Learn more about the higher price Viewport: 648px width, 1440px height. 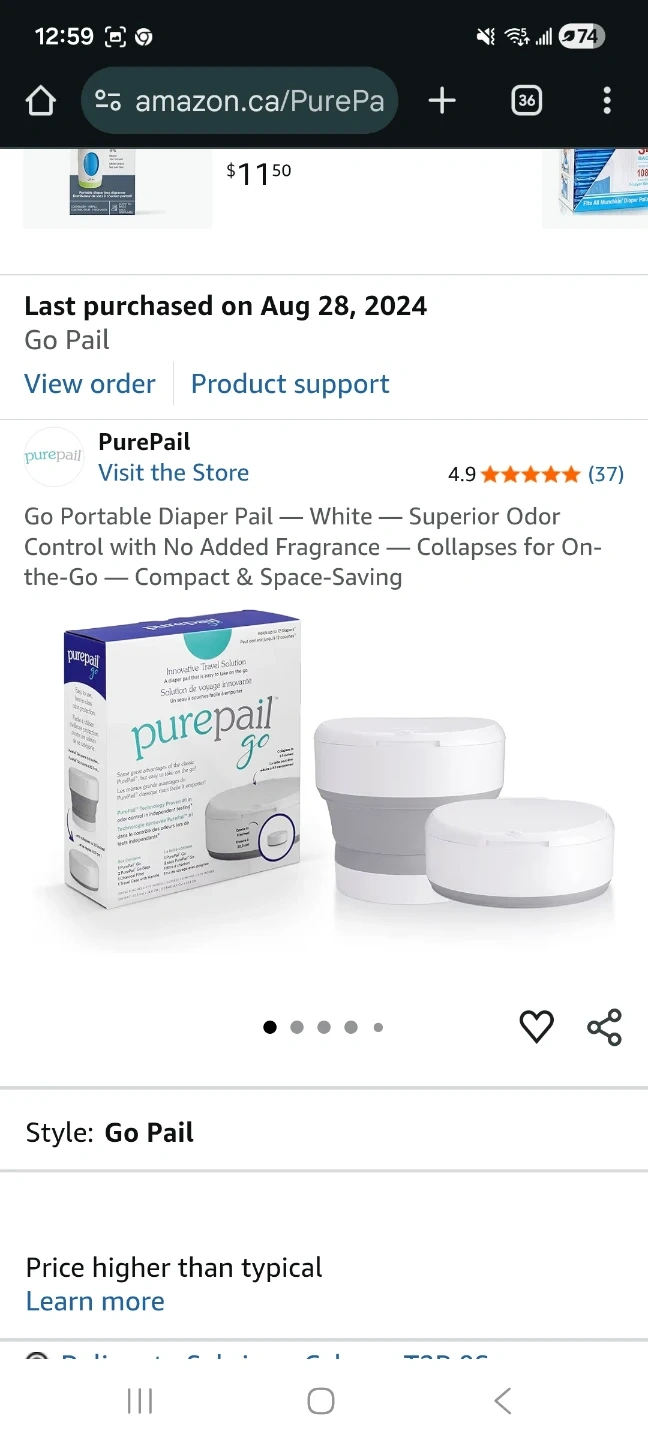pos(95,1302)
